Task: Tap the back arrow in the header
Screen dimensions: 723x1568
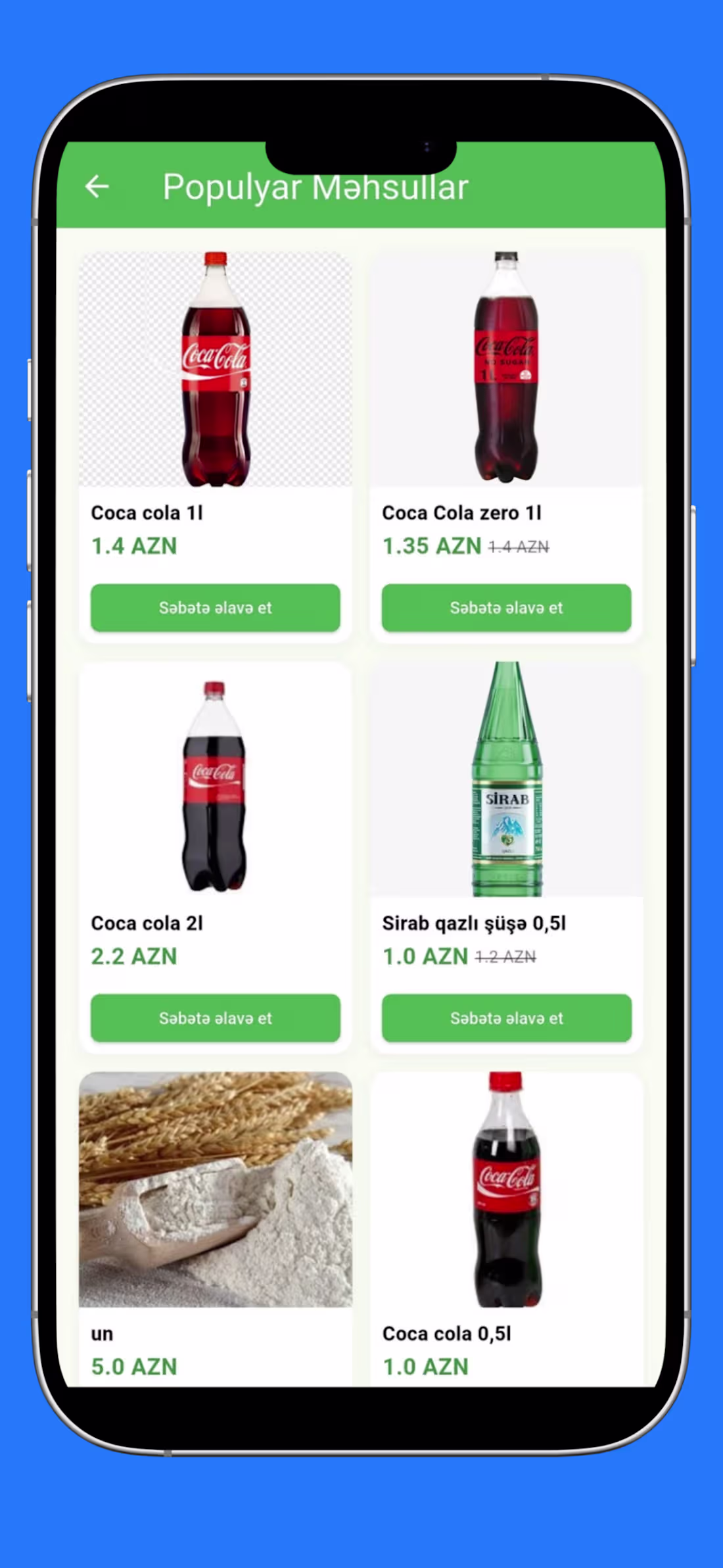Action: [x=98, y=186]
